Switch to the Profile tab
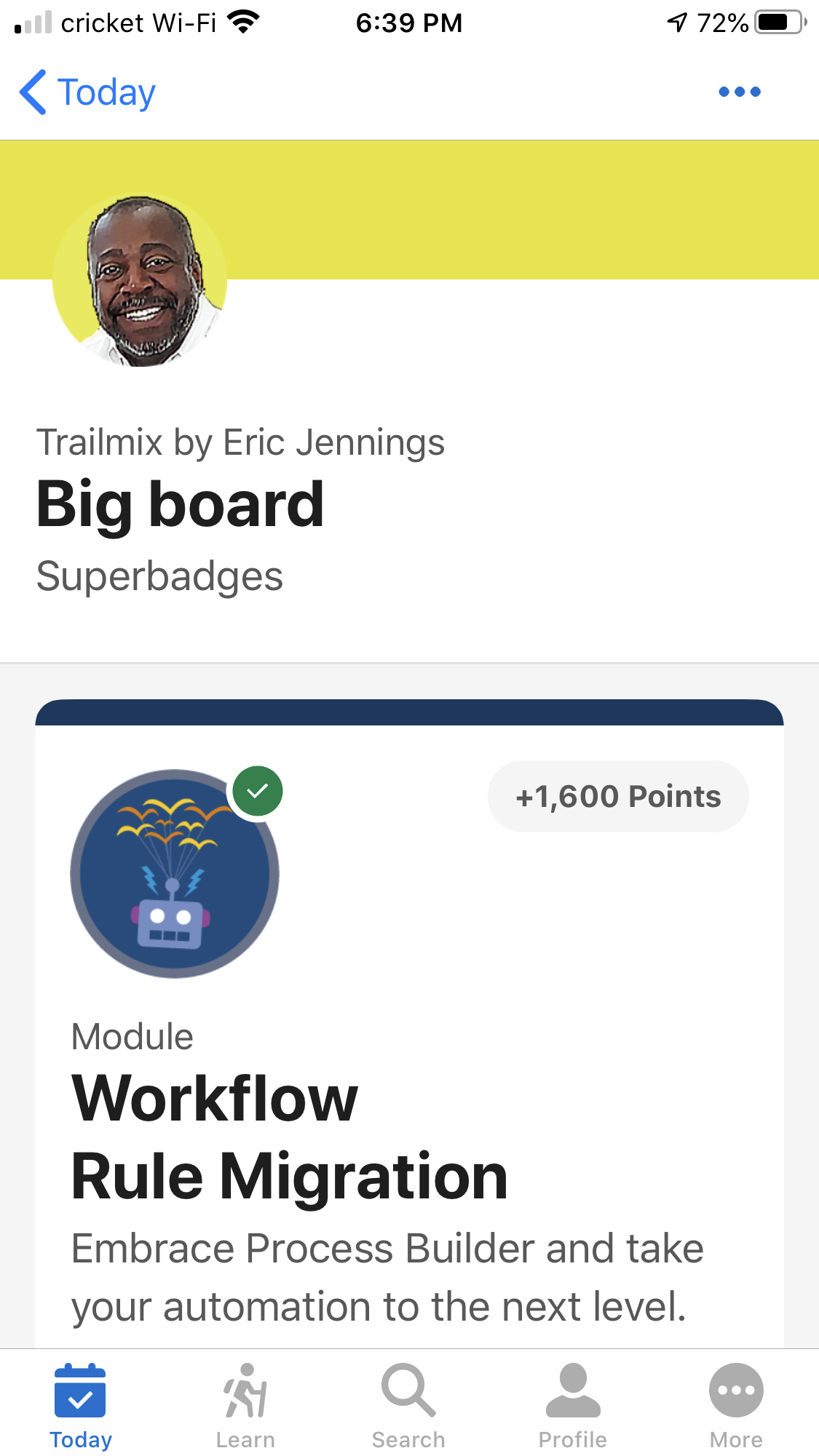Viewport: 819px width, 1456px height. [573, 1405]
